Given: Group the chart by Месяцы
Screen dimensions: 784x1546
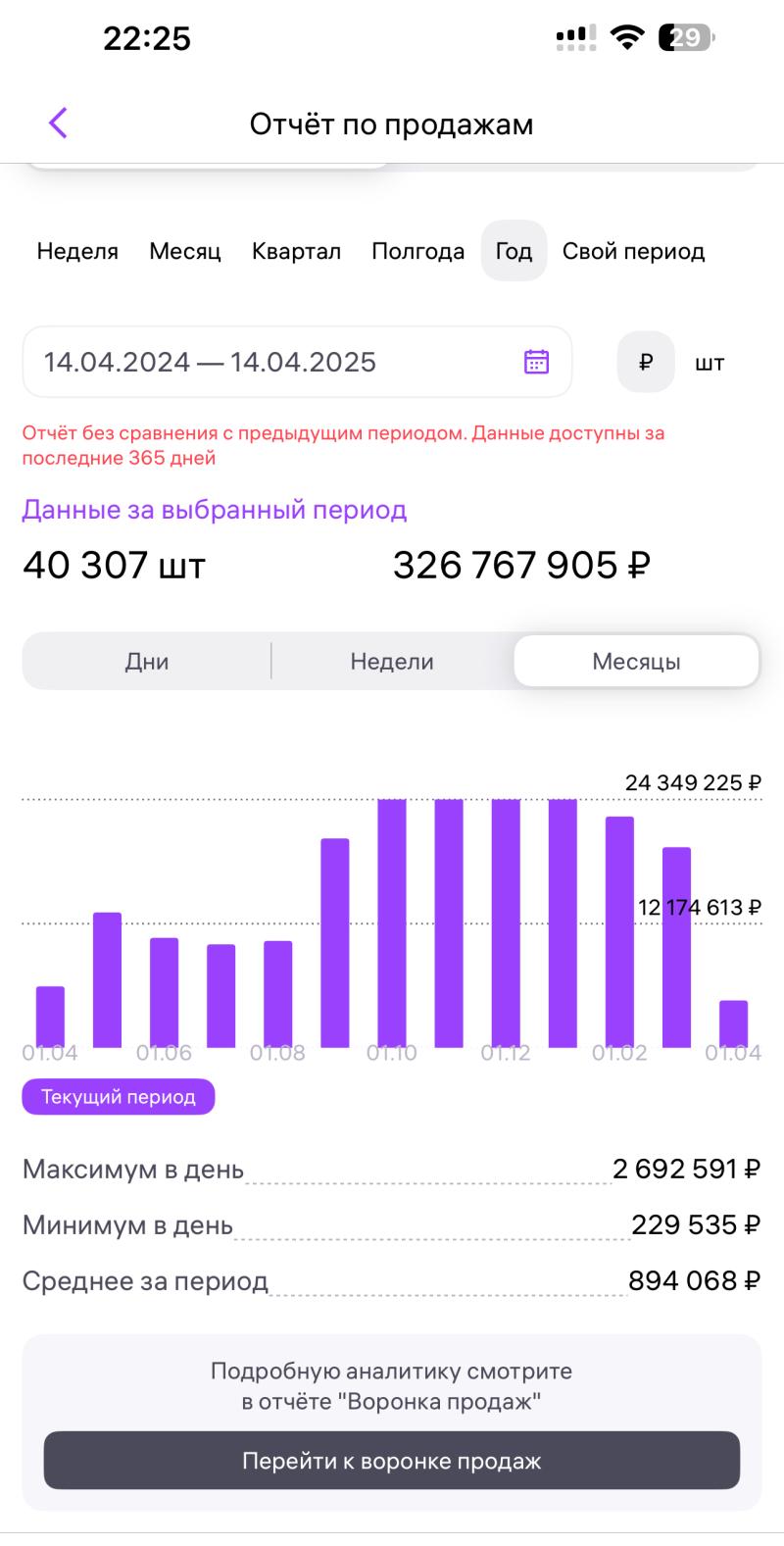Looking at the screenshot, I should coord(637,662).
